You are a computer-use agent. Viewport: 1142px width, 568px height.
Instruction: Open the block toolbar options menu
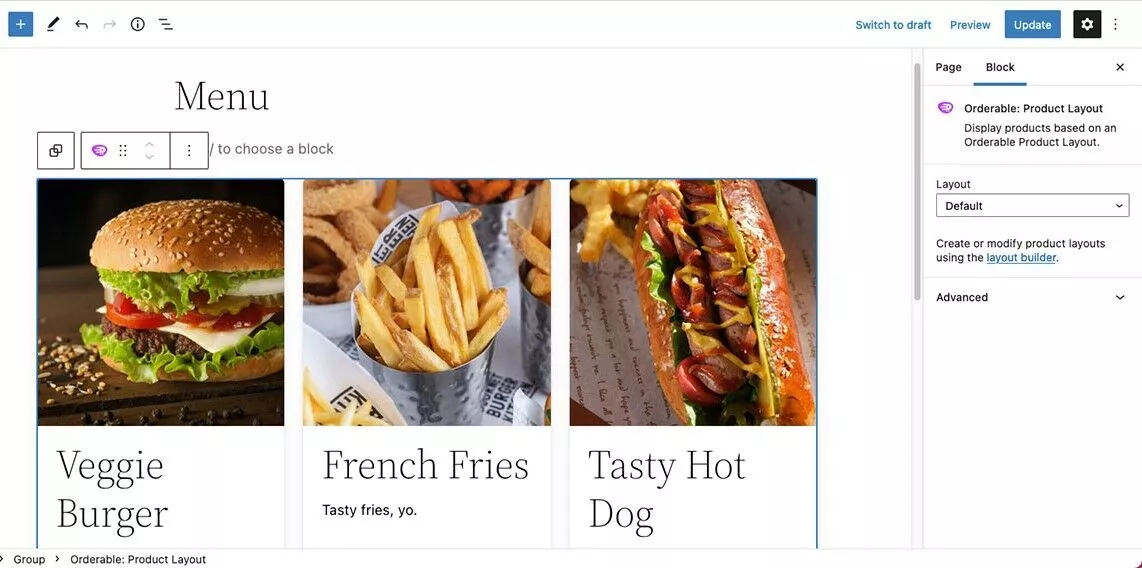(x=189, y=151)
